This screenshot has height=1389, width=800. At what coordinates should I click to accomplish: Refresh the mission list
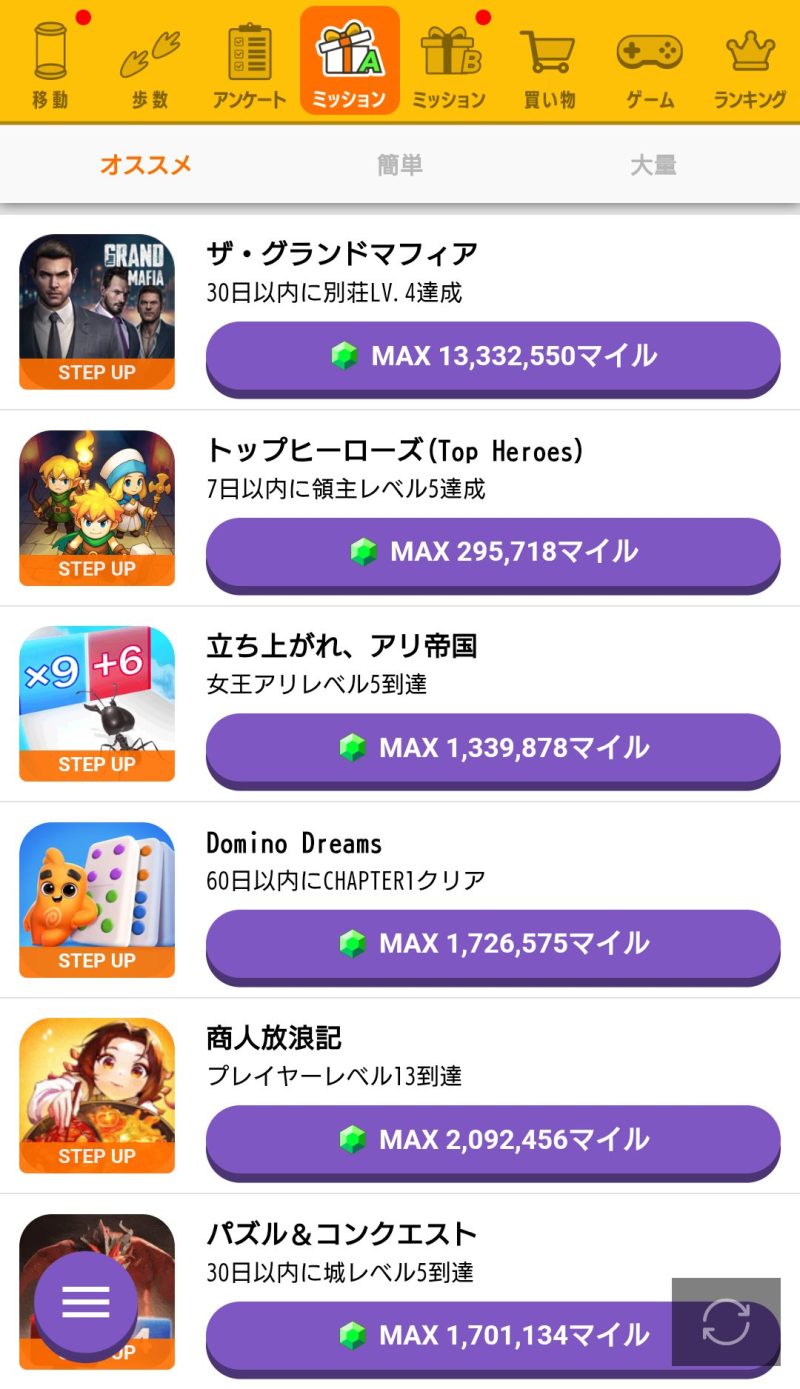click(x=726, y=1322)
